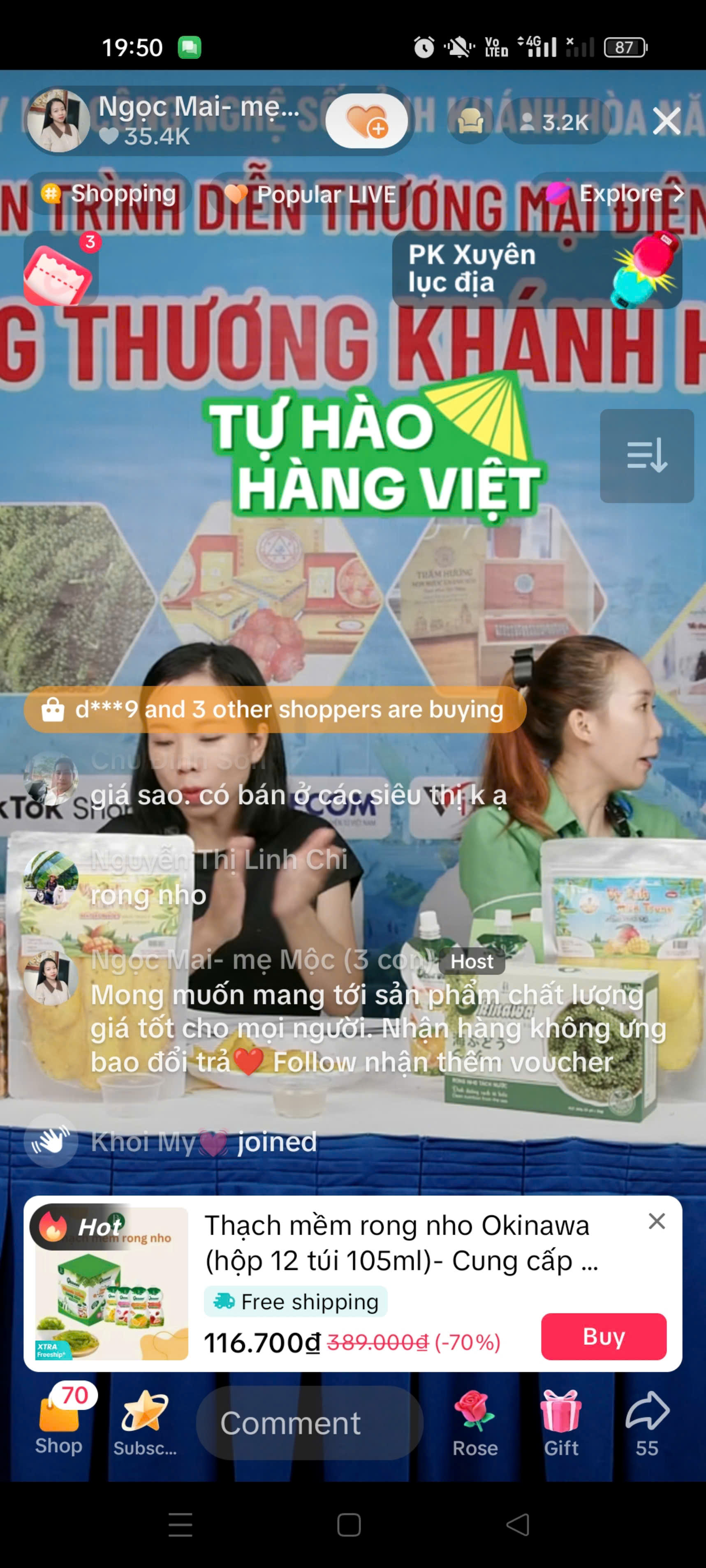The height and width of the screenshot is (1568, 706).
Task: Open the viewer list showing 3.2K
Action: pyautogui.click(x=554, y=122)
